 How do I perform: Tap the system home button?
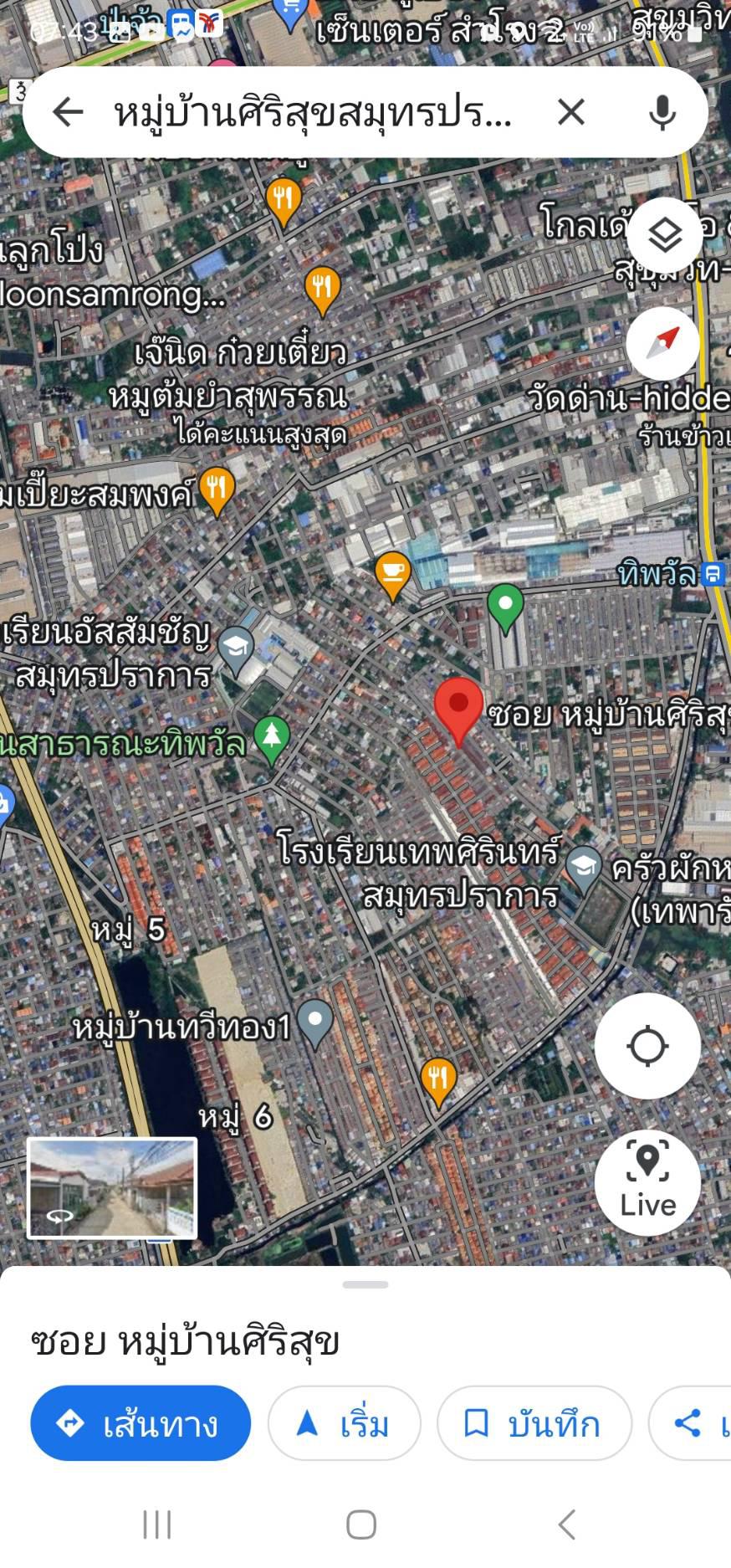(361, 1524)
